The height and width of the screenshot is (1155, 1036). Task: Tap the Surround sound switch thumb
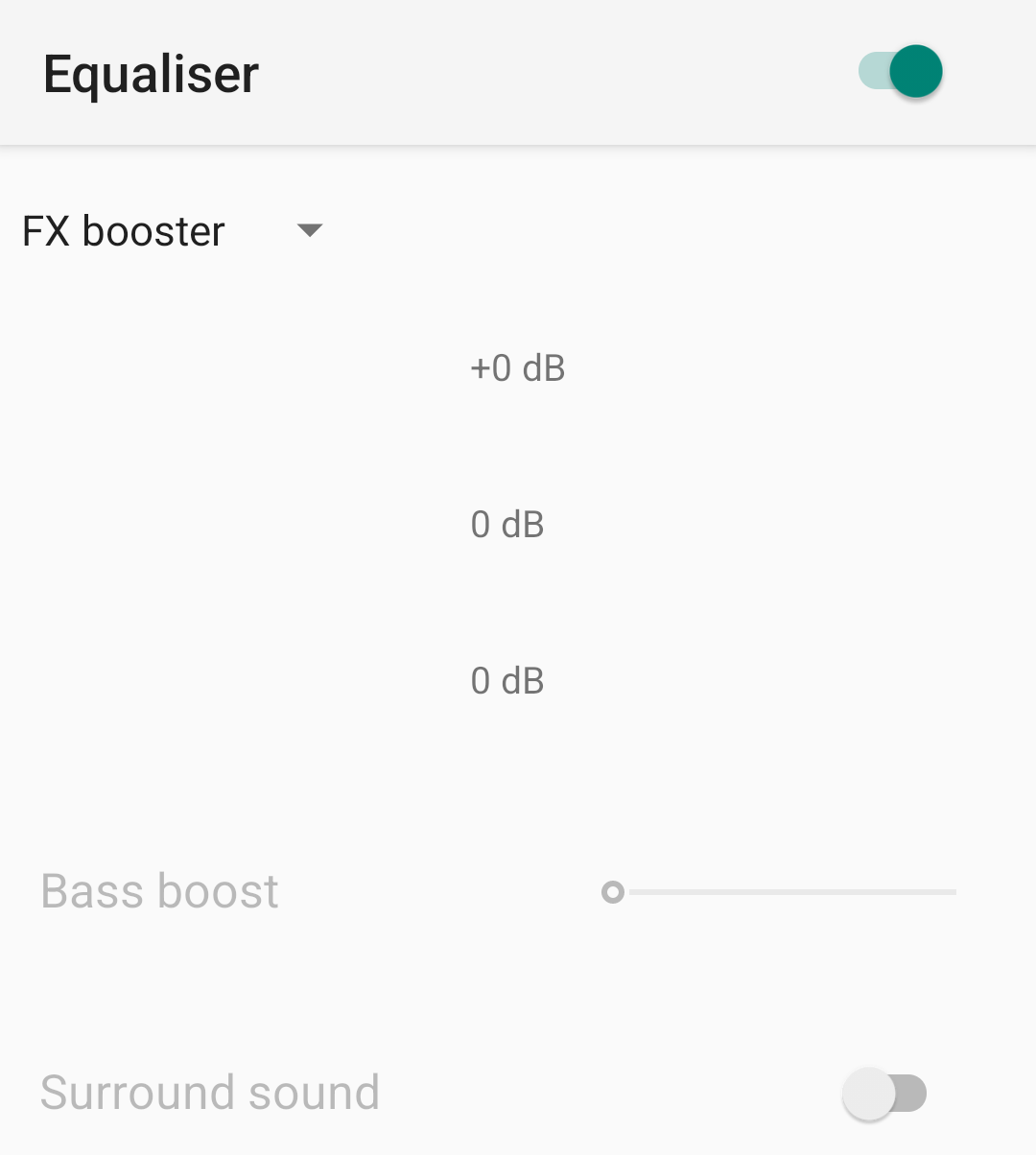point(870,1093)
